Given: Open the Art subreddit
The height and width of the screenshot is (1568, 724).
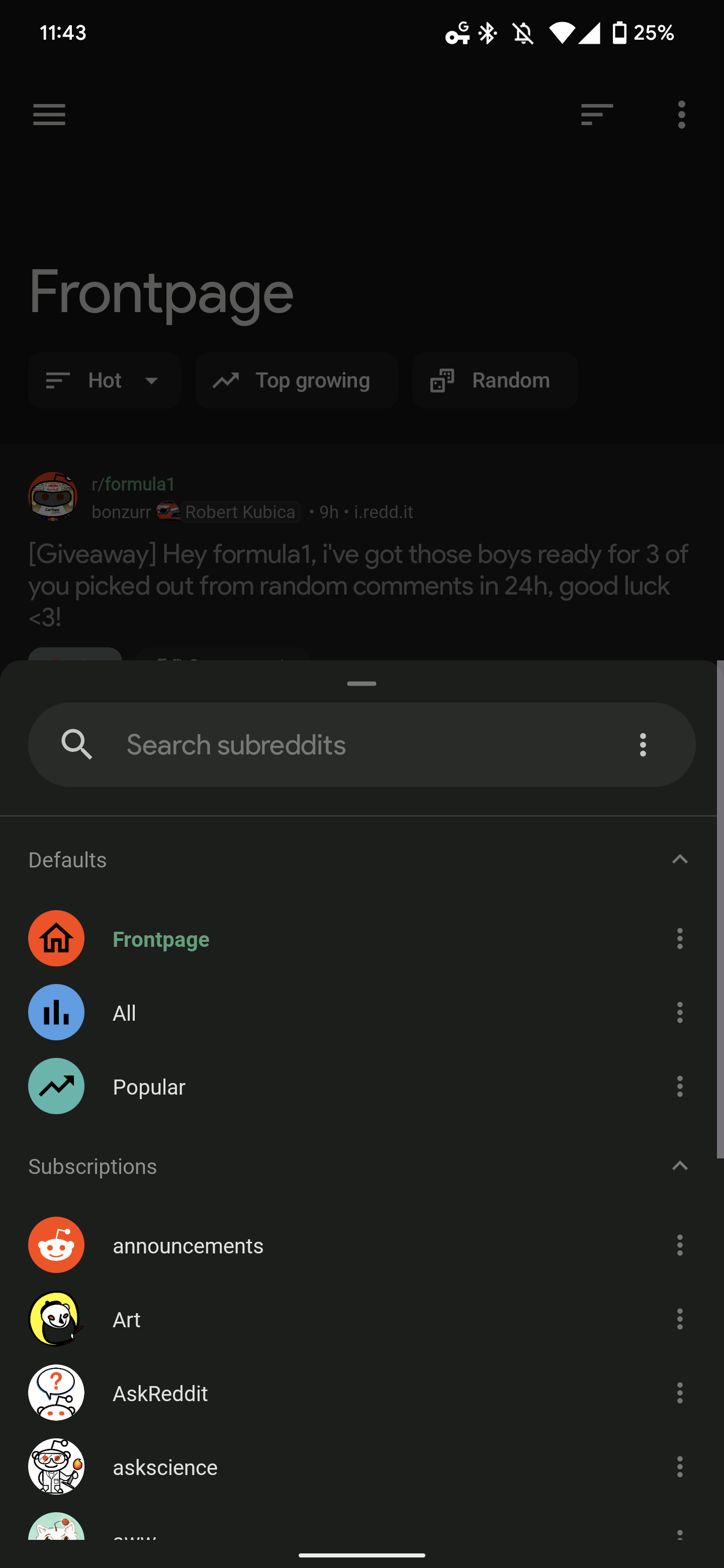Looking at the screenshot, I should click(x=127, y=1319).
